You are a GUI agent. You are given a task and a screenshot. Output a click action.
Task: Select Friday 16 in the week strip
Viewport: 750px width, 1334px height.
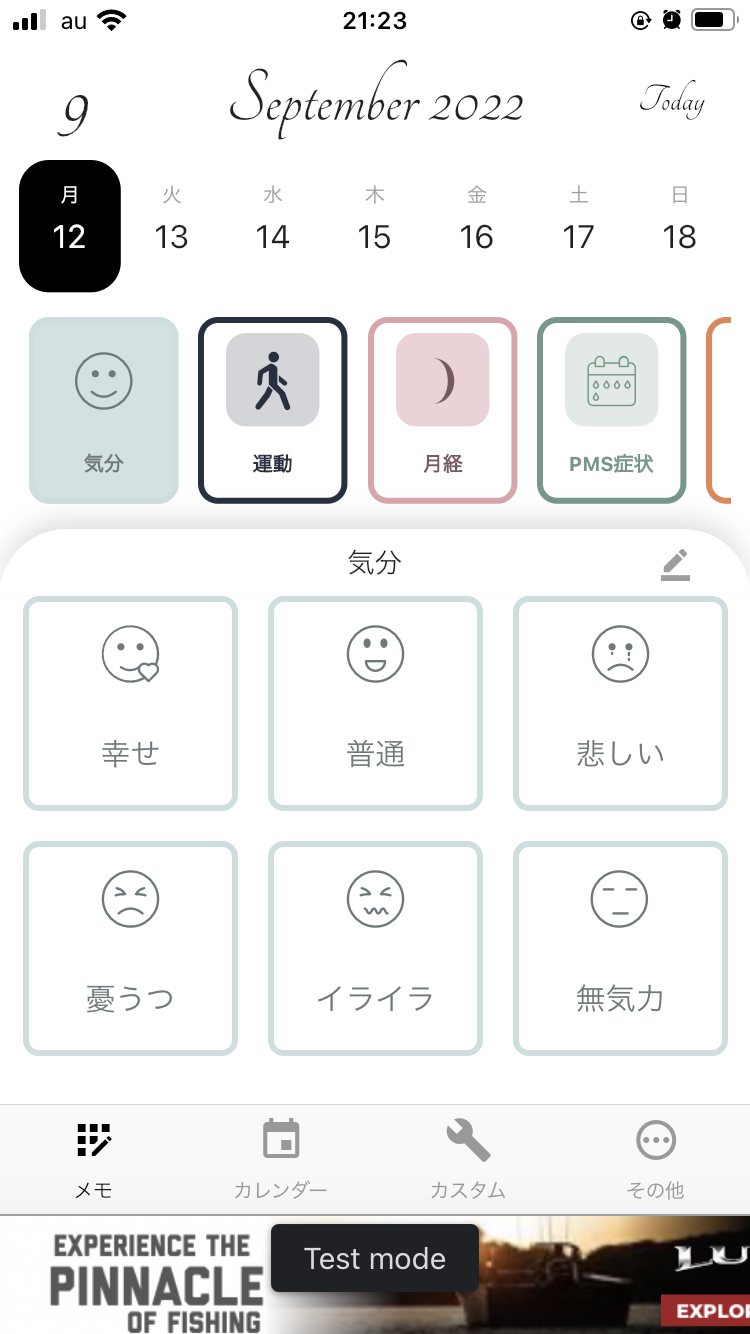476,225
